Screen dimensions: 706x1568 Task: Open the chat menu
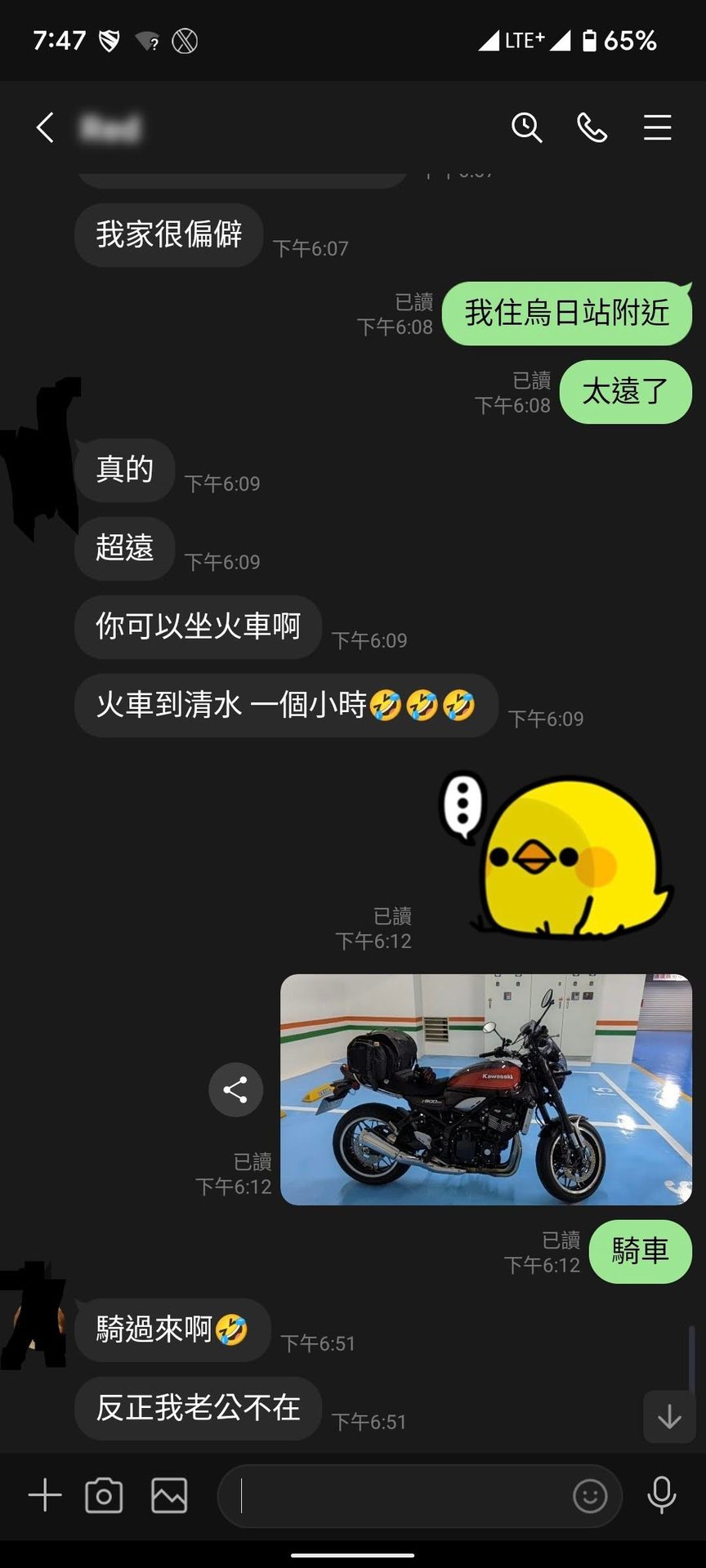pyautogui.click(x=657, y=128)
